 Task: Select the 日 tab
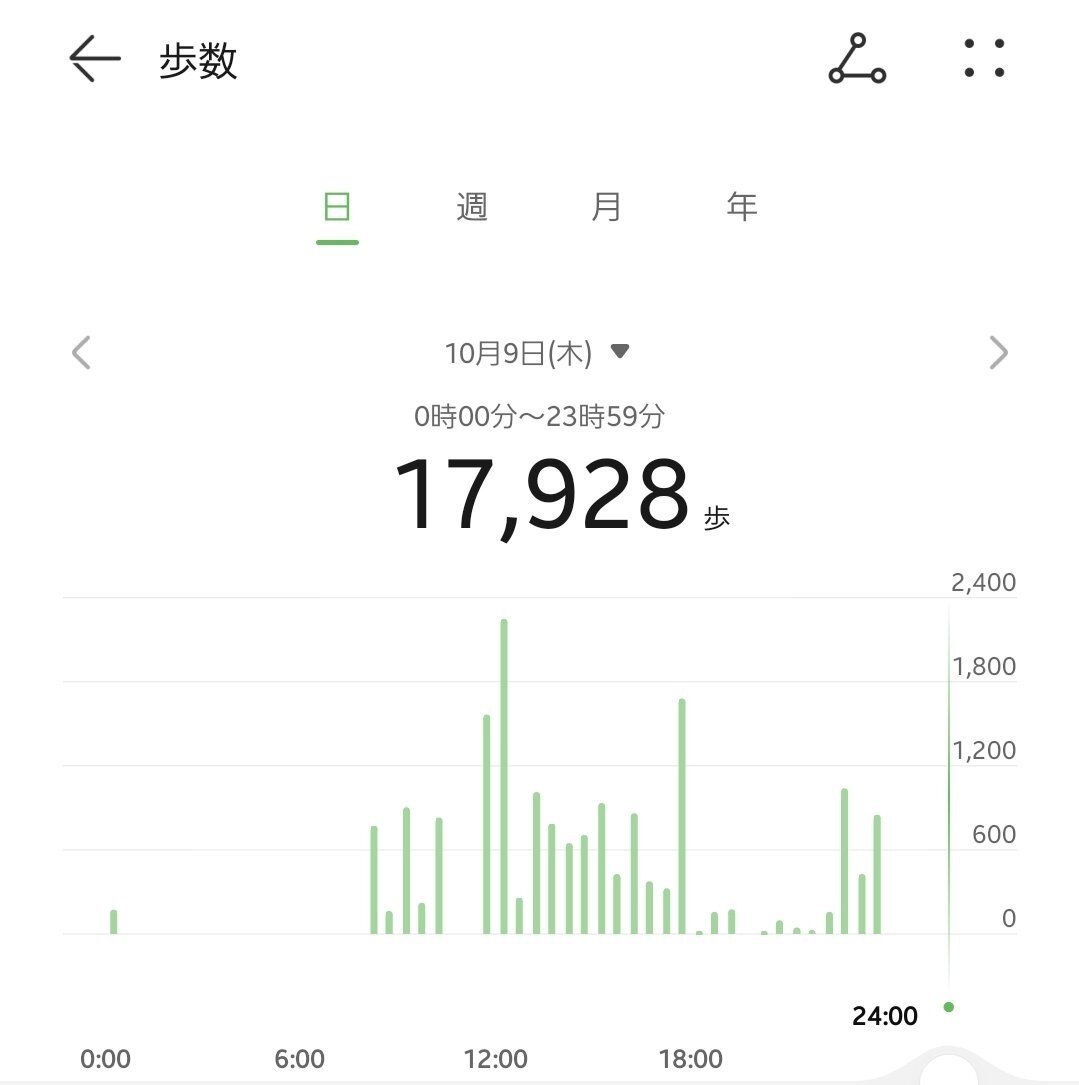coord(337,208)
